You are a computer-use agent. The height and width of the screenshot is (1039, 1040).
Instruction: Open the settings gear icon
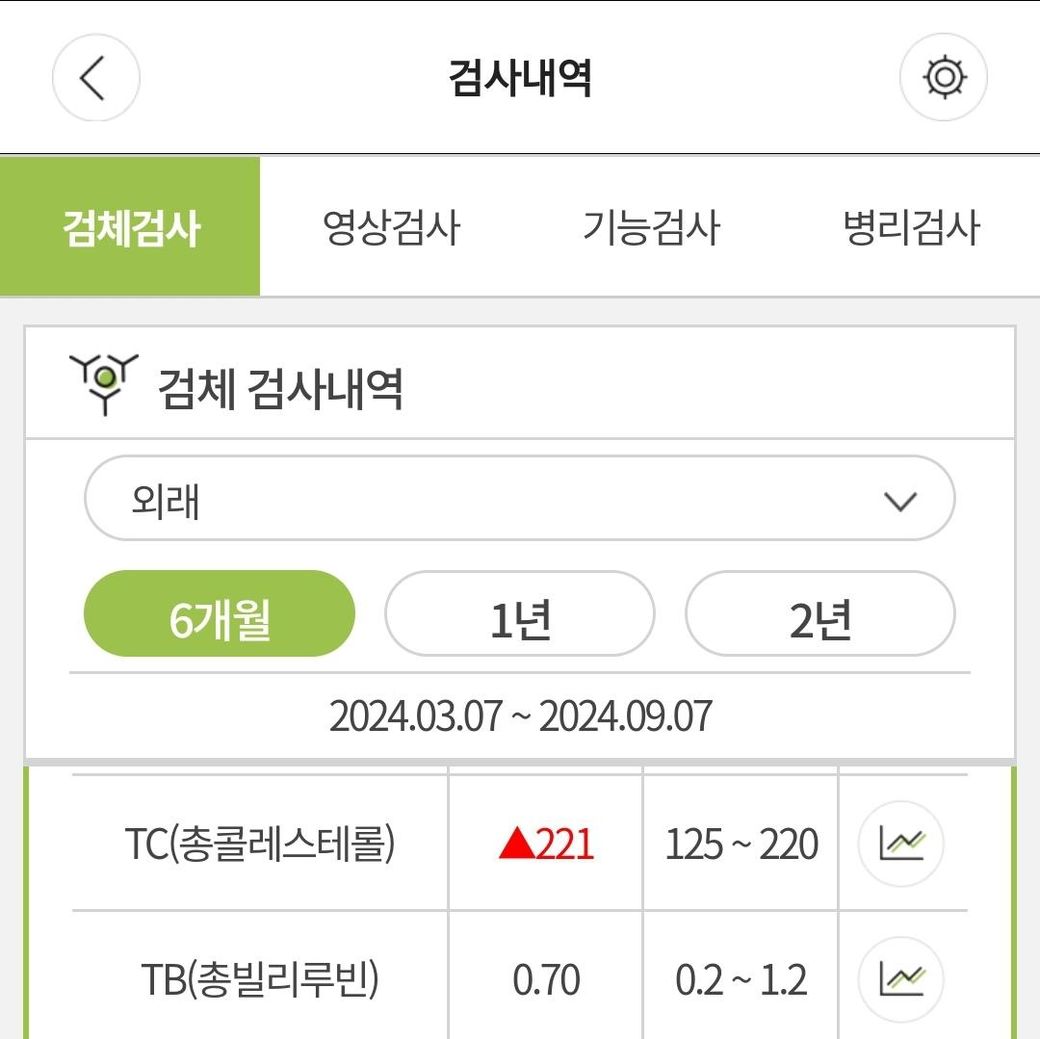click(x=943, y=78)
